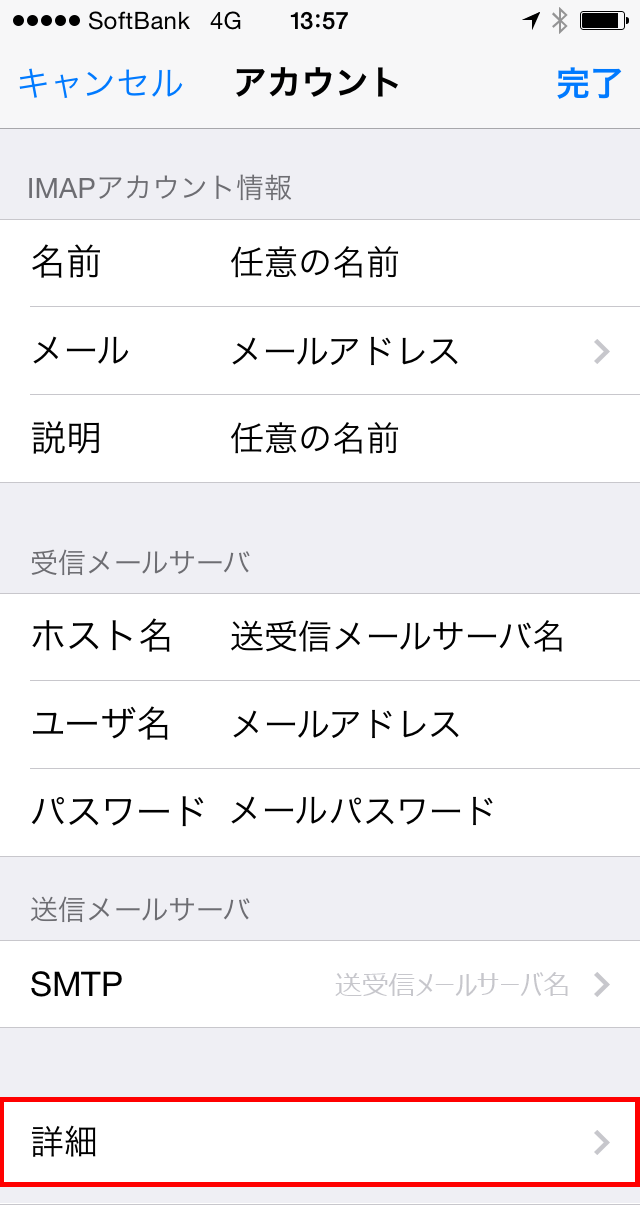The width and height of the screenshot is (640, 1205).
Task: Edit the 名前 field
Action: point(320,263)
